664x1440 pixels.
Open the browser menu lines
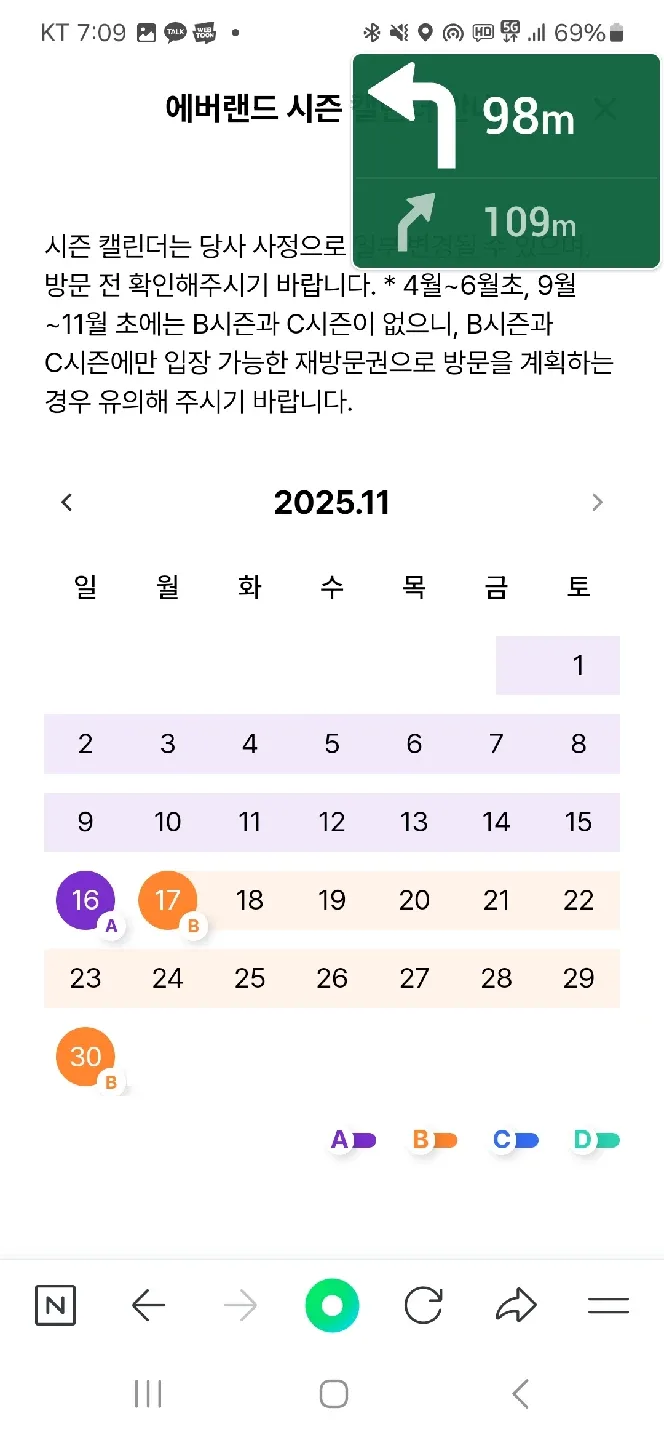coord(608,1306)
